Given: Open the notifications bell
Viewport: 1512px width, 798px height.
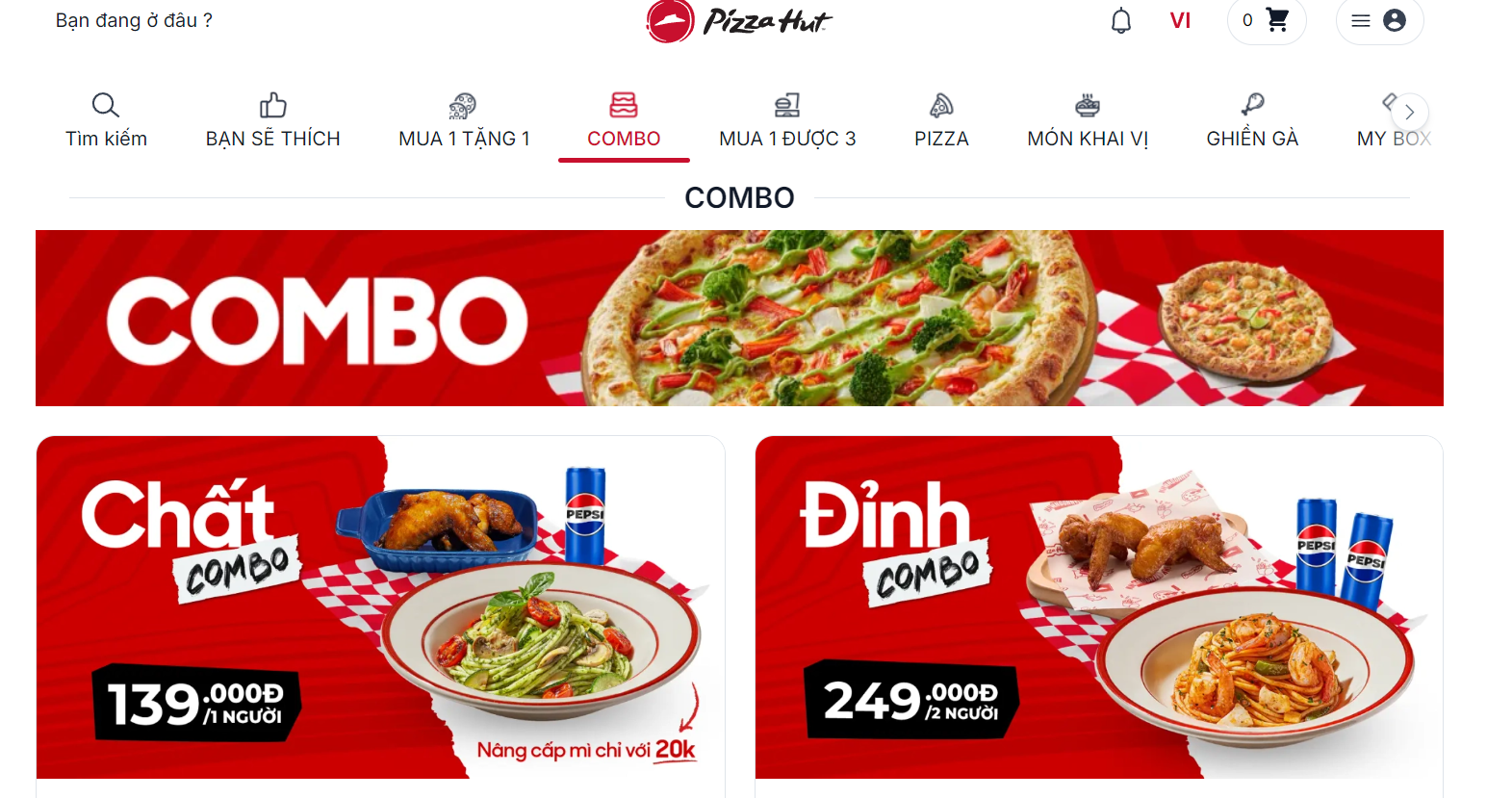Looking at the screenshot, I should (1121, 20).
